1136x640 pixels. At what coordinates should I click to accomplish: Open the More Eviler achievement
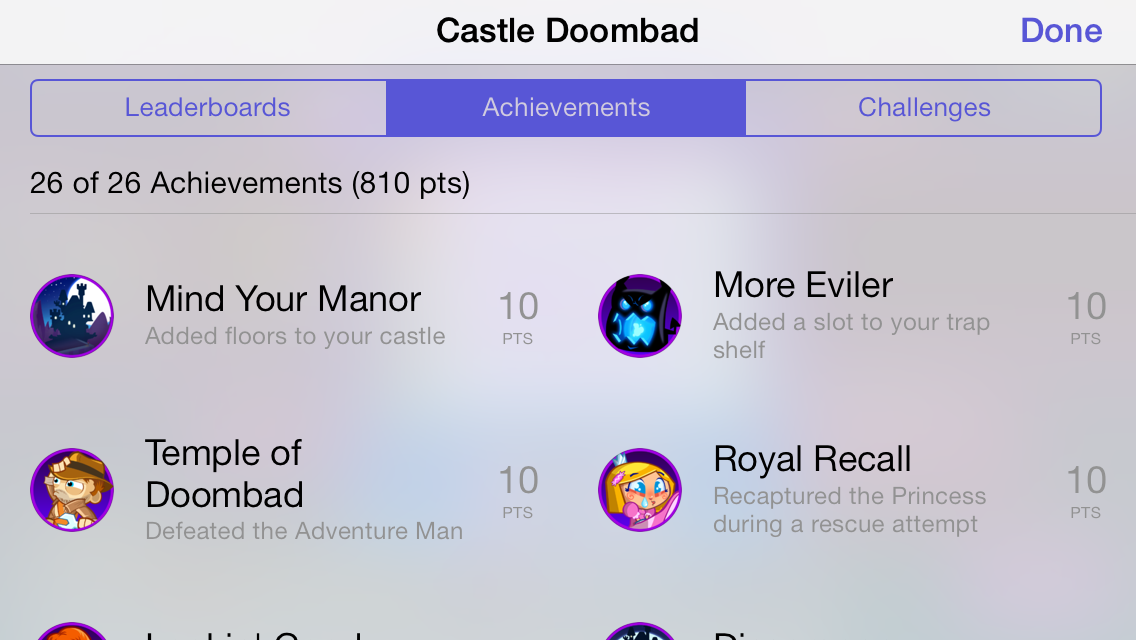coord(850,316)
